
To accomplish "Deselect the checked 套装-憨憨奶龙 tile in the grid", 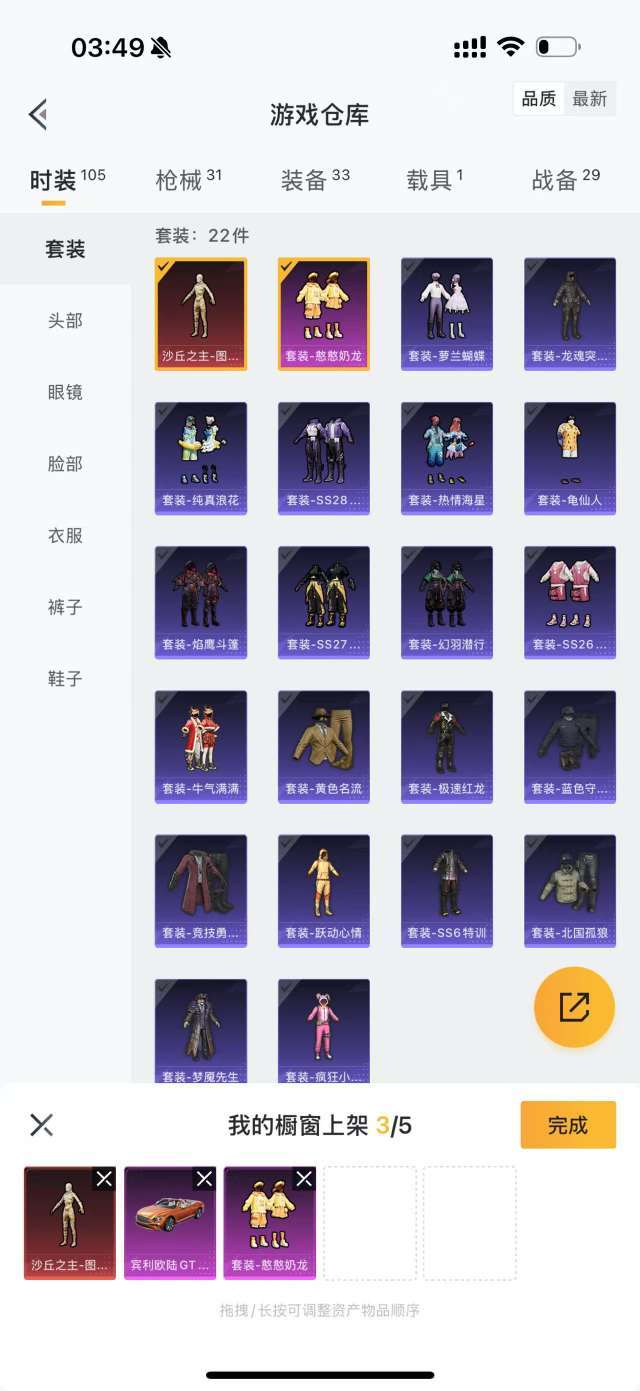I will [x=324, y=314].
